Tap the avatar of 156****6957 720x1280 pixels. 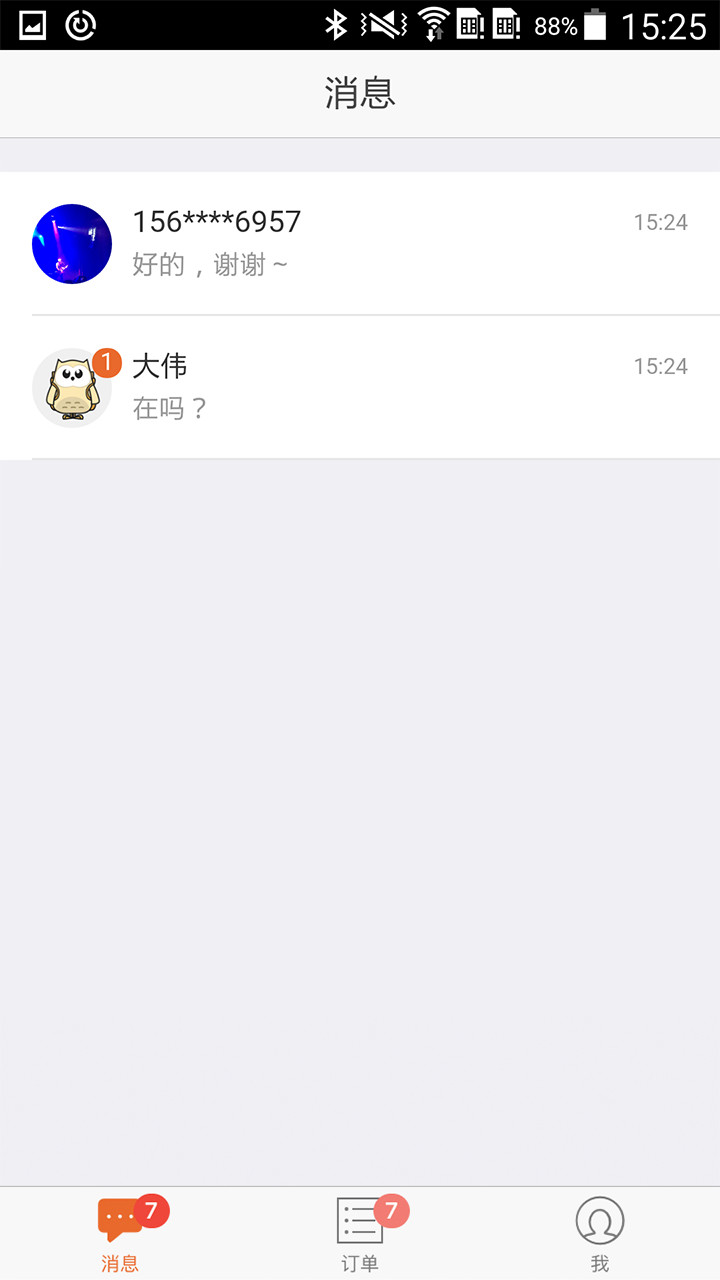point(71,243)
